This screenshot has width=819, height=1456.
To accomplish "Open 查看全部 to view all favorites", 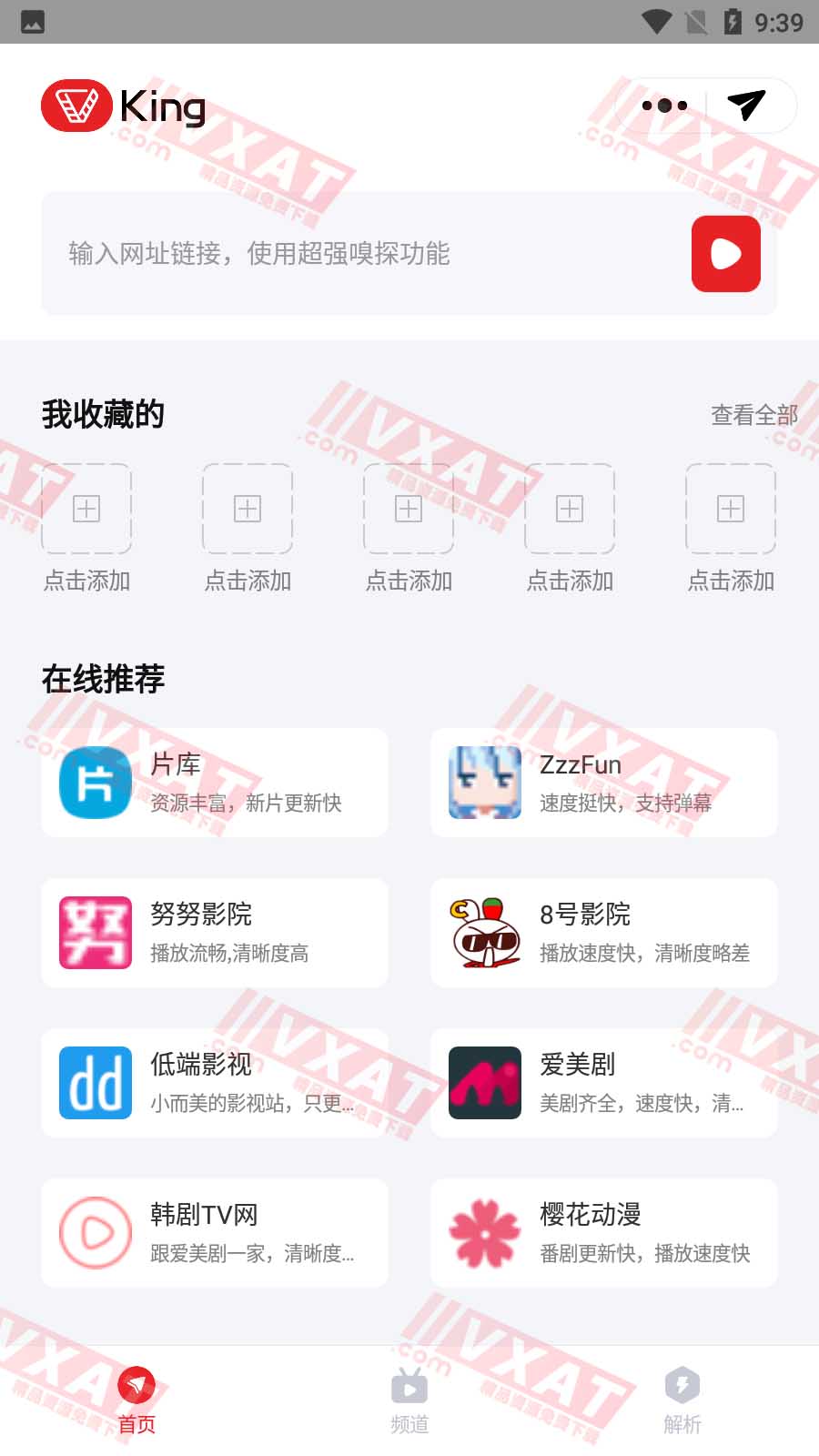I will click(753, 414).
